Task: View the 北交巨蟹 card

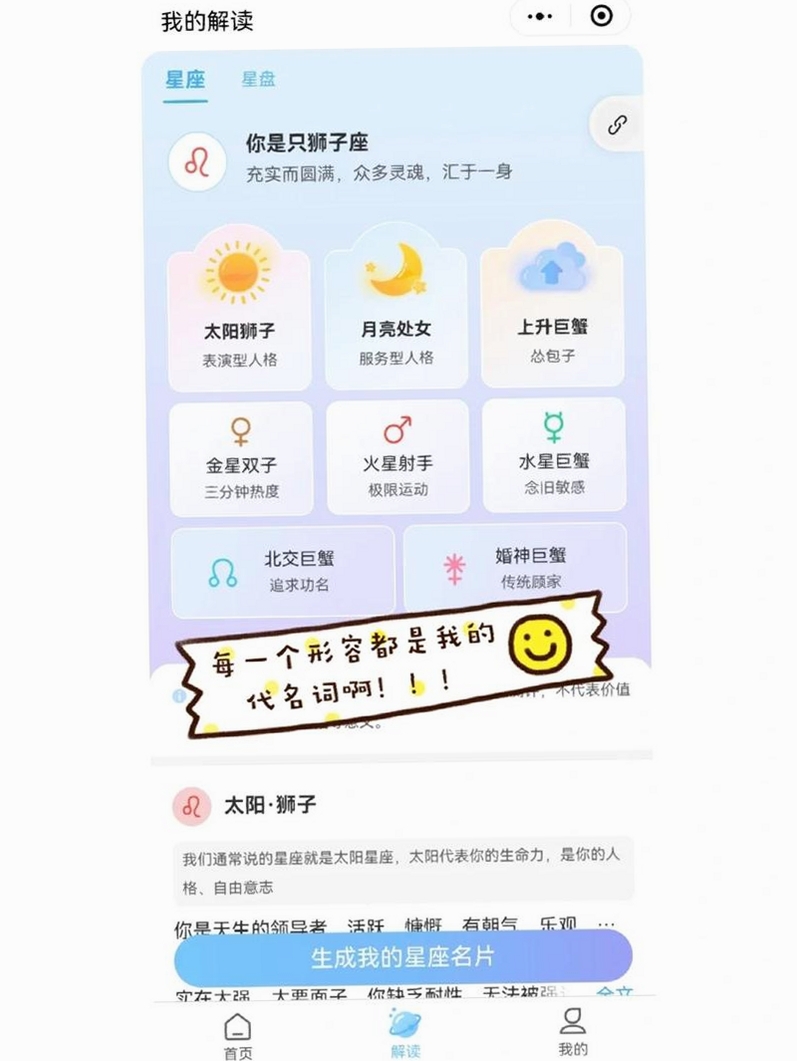Action: [283, 572]
